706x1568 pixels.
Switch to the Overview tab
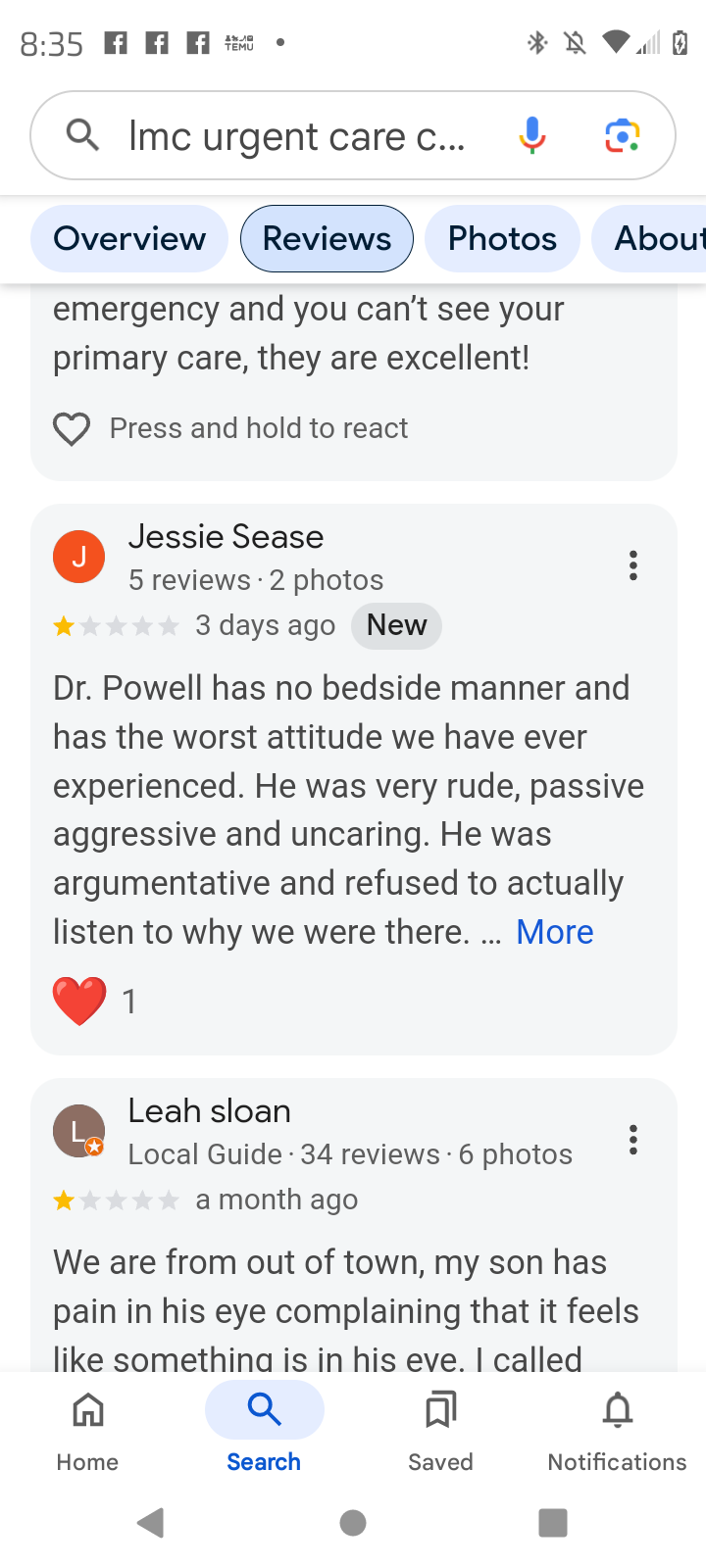pyautogui.click(x=129, y=238)
